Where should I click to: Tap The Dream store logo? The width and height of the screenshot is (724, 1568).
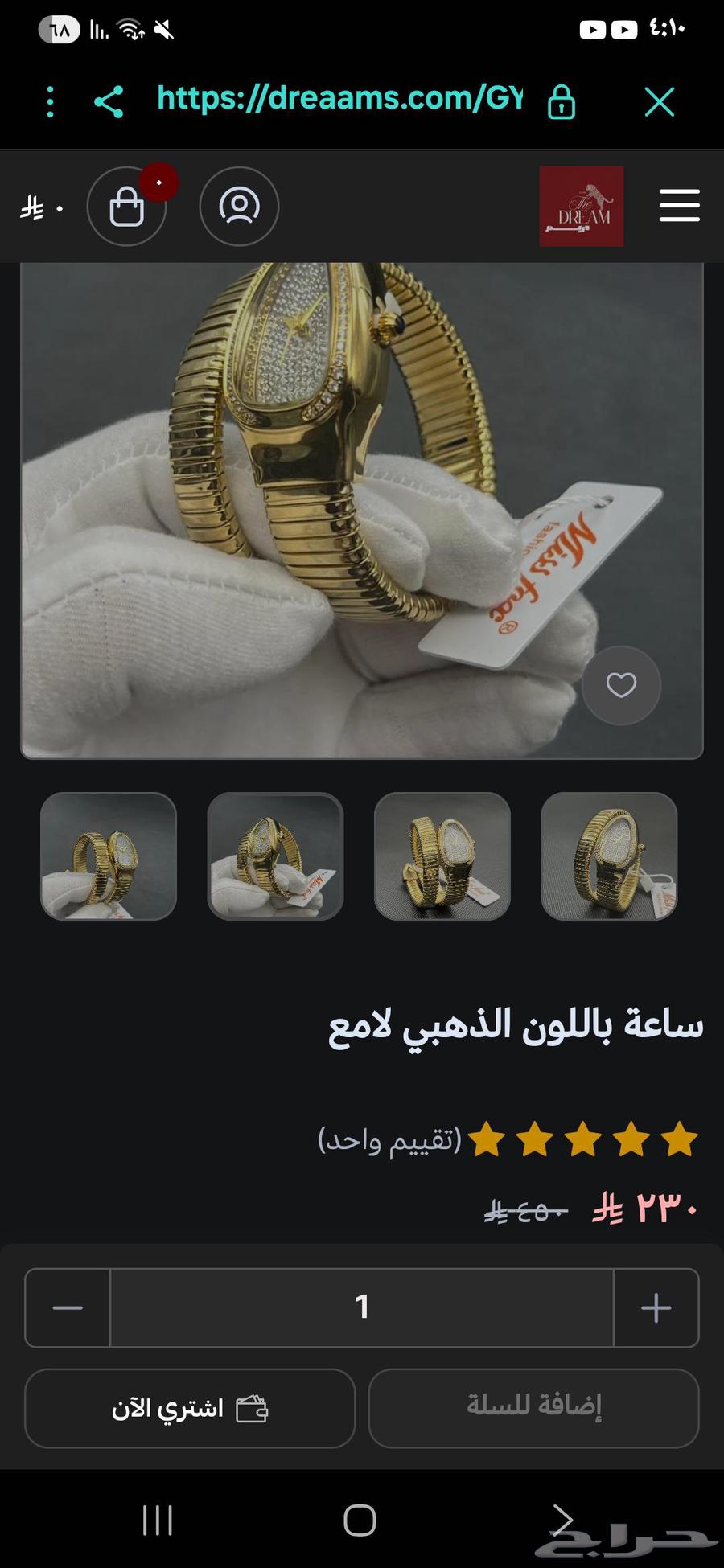[582, 206]
